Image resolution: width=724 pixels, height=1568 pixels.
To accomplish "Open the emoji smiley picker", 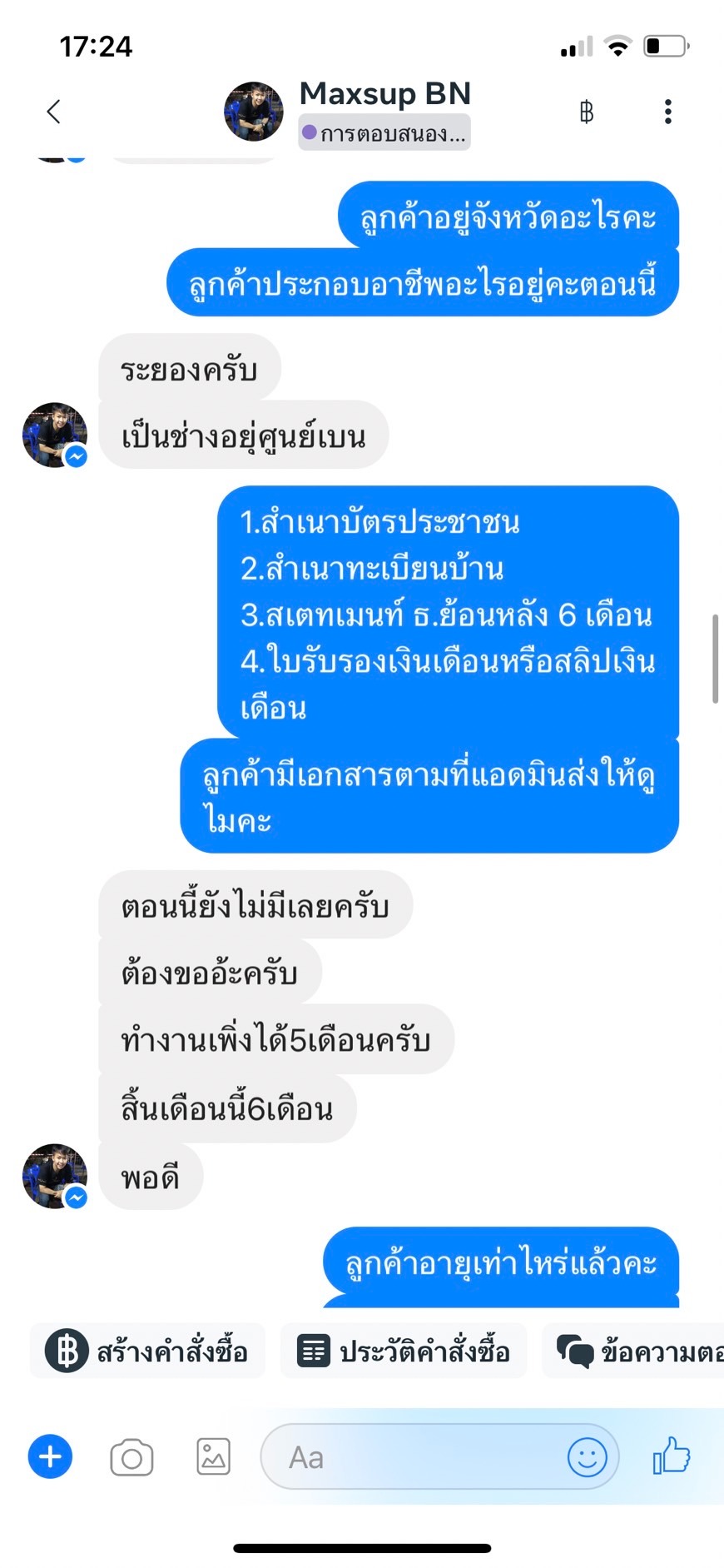I will [x=587, y=1457].
